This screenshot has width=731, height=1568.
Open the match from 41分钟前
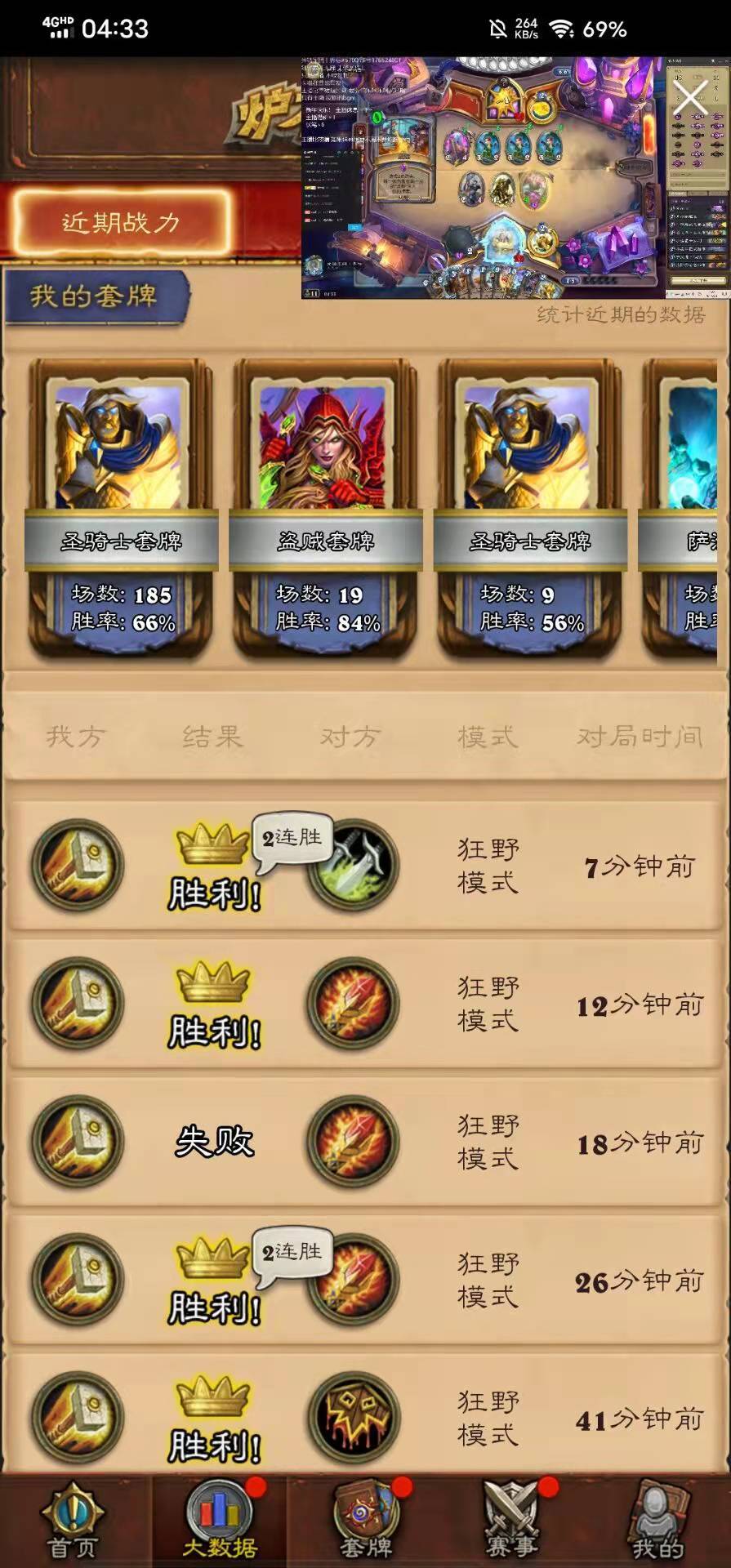coord(365,1418)
